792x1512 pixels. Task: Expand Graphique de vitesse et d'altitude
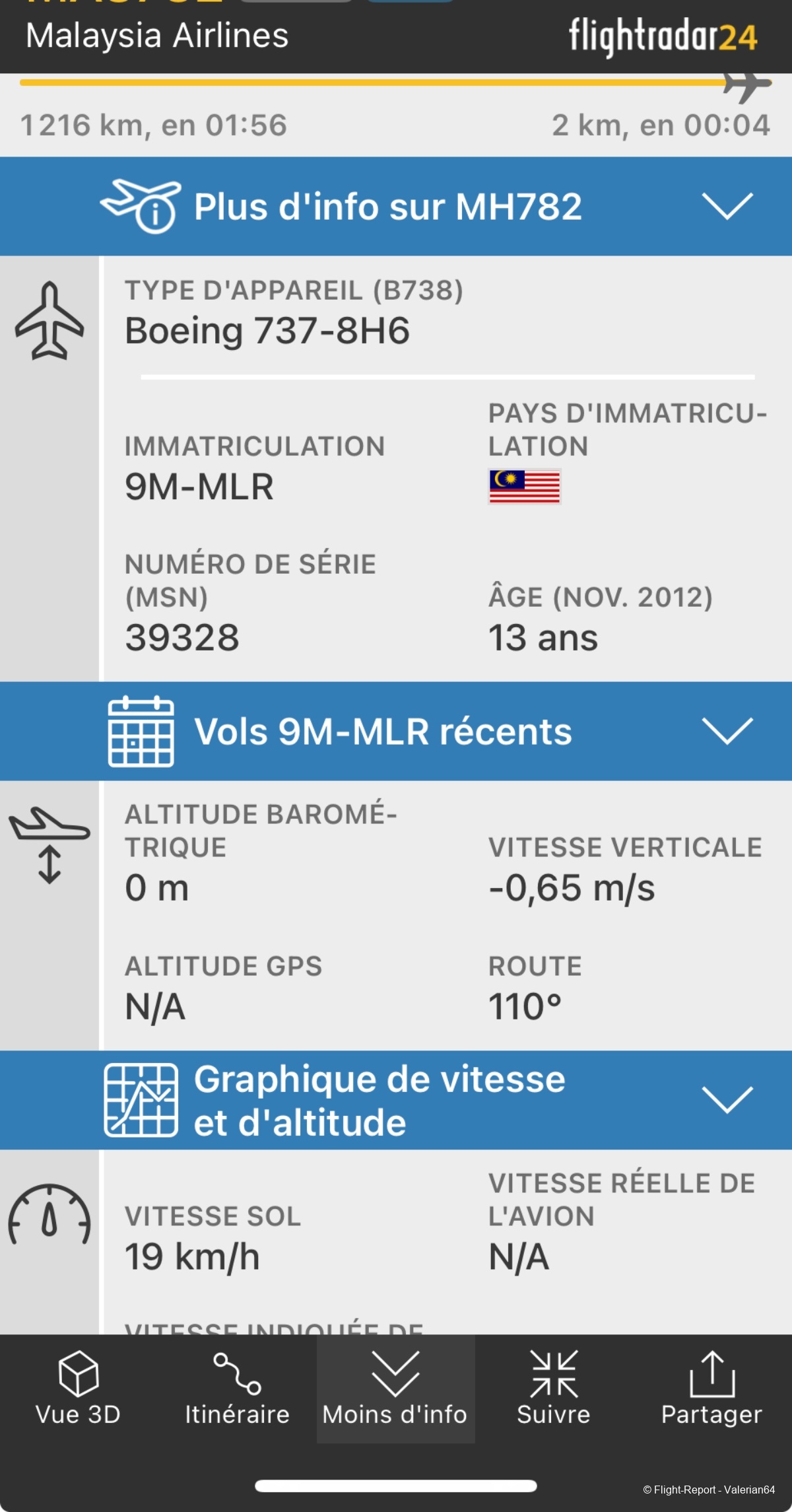pos(396,1100)
